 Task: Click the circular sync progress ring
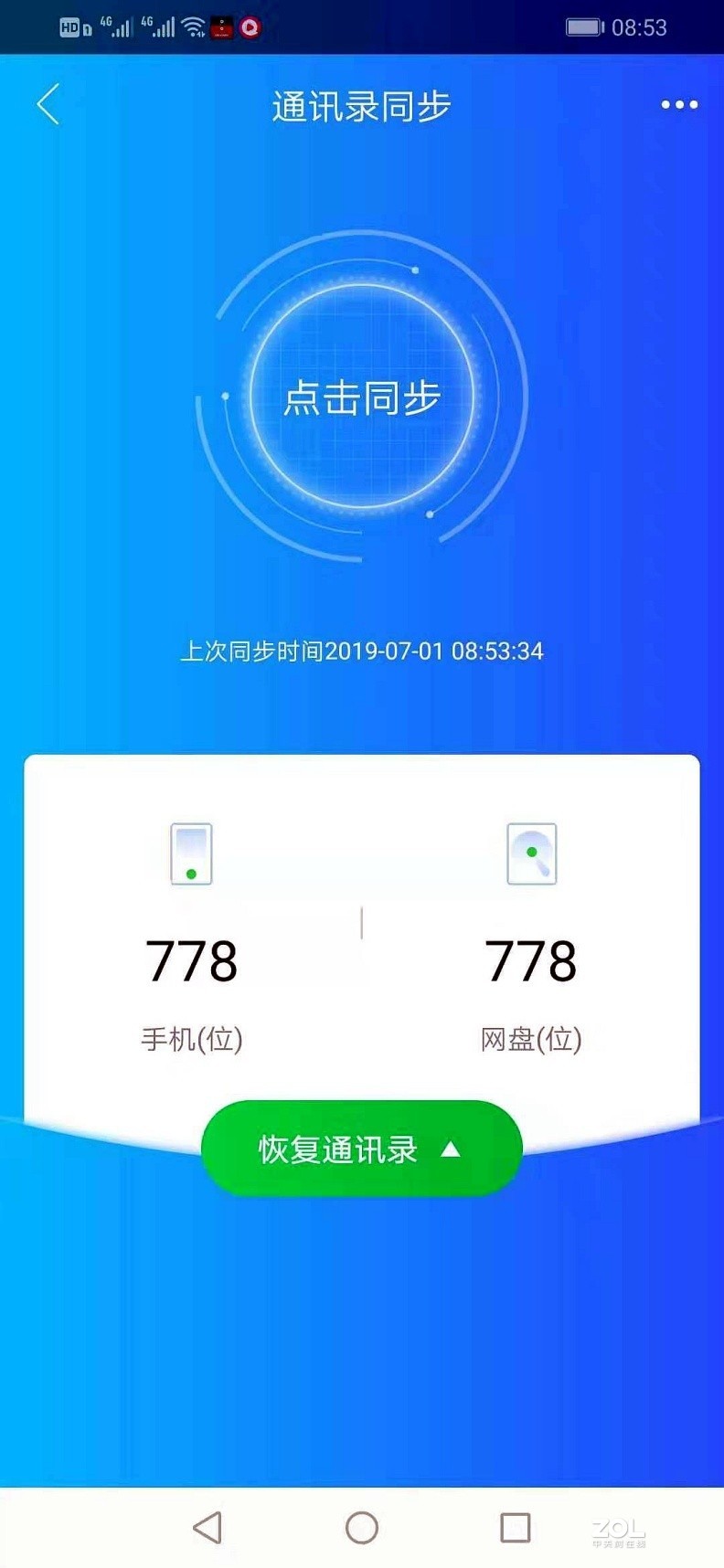[x=362, y=395]
